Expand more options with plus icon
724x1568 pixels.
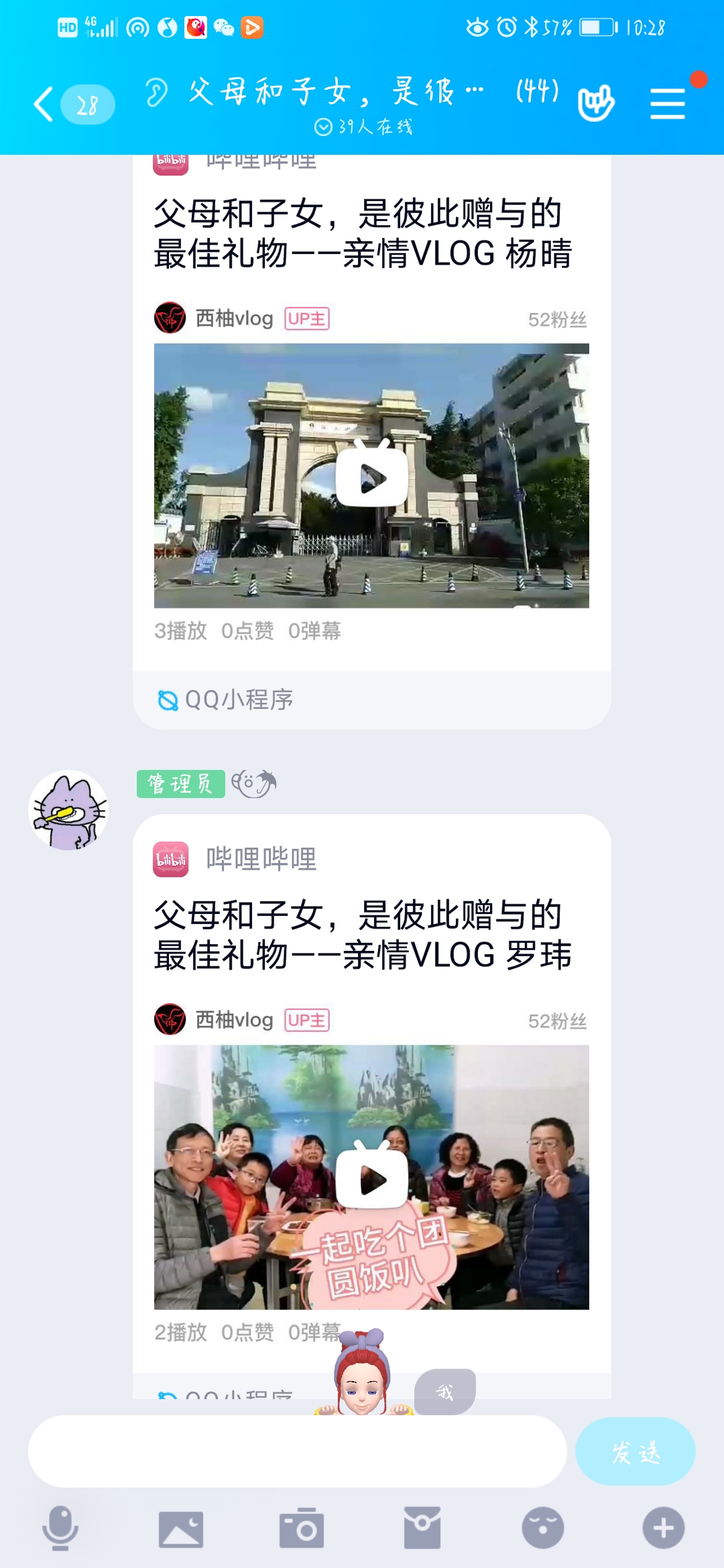click(664, 1528)
